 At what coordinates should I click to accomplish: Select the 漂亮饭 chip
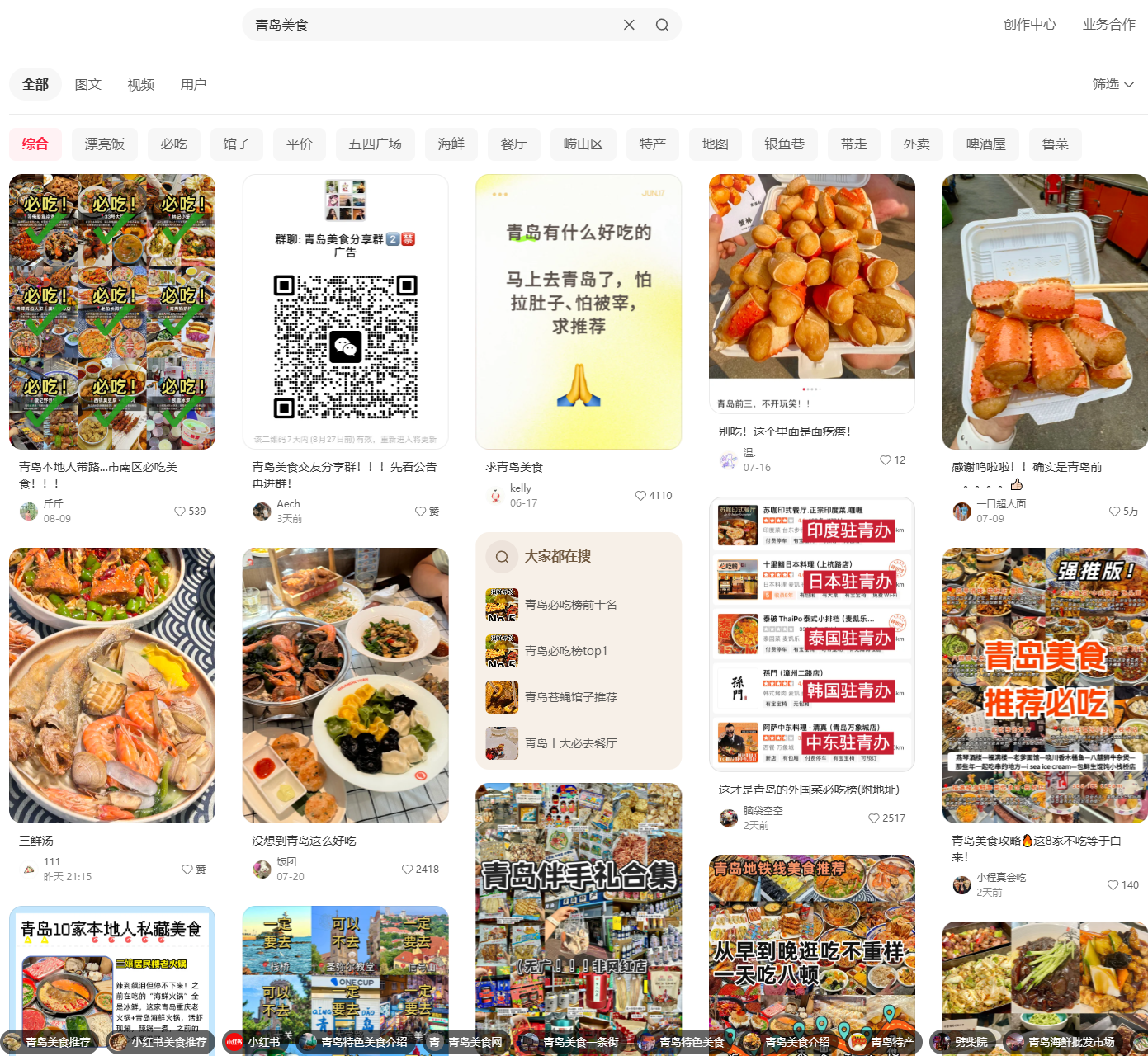coord(105,144)
